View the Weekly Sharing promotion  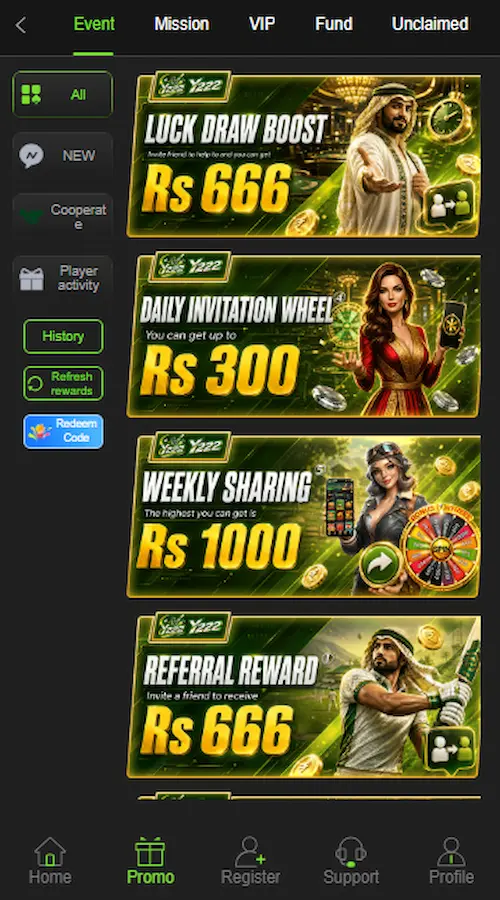(304, 515)
